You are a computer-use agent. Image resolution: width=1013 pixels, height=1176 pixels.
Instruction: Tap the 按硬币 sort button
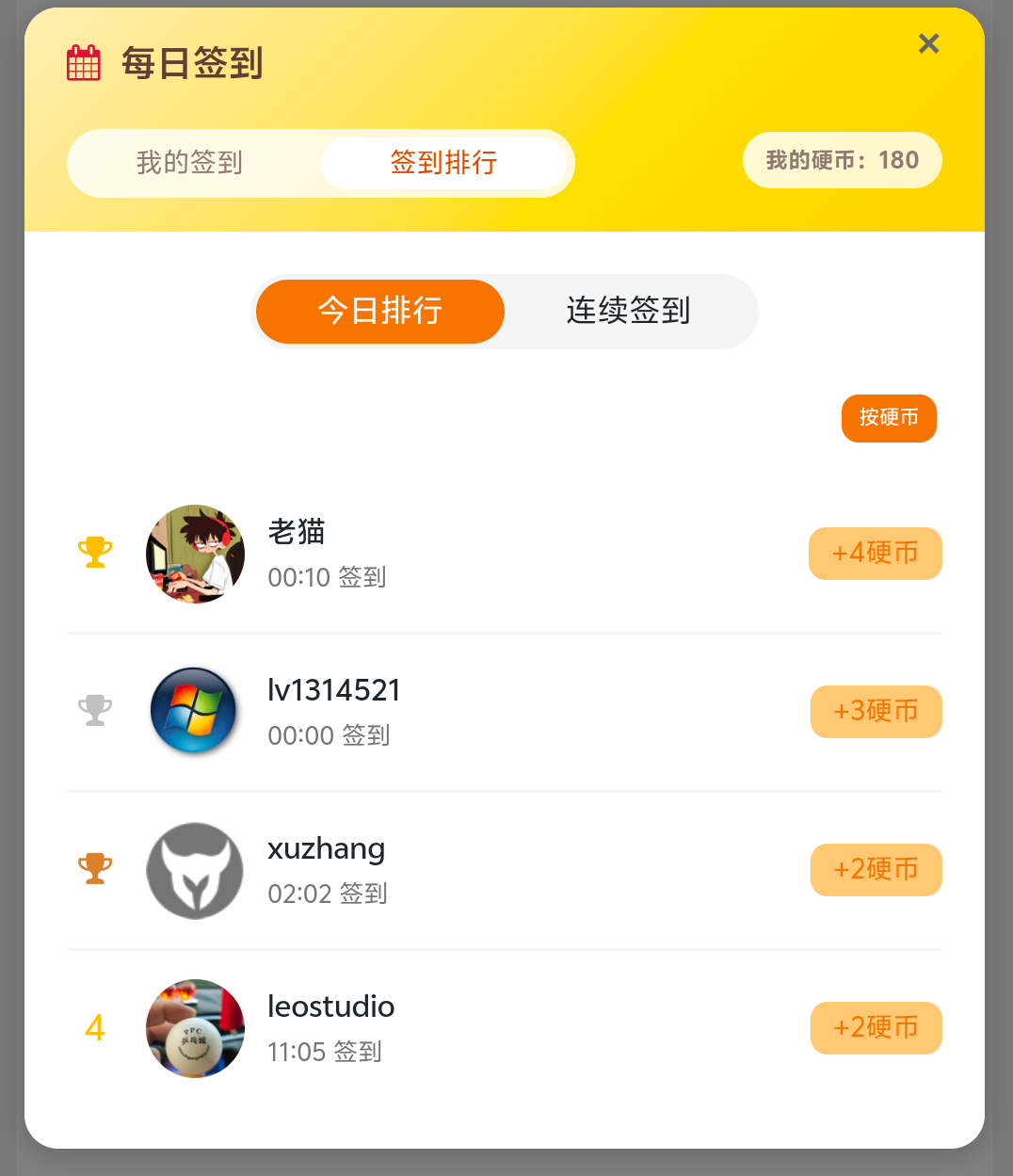coord(888,418)
